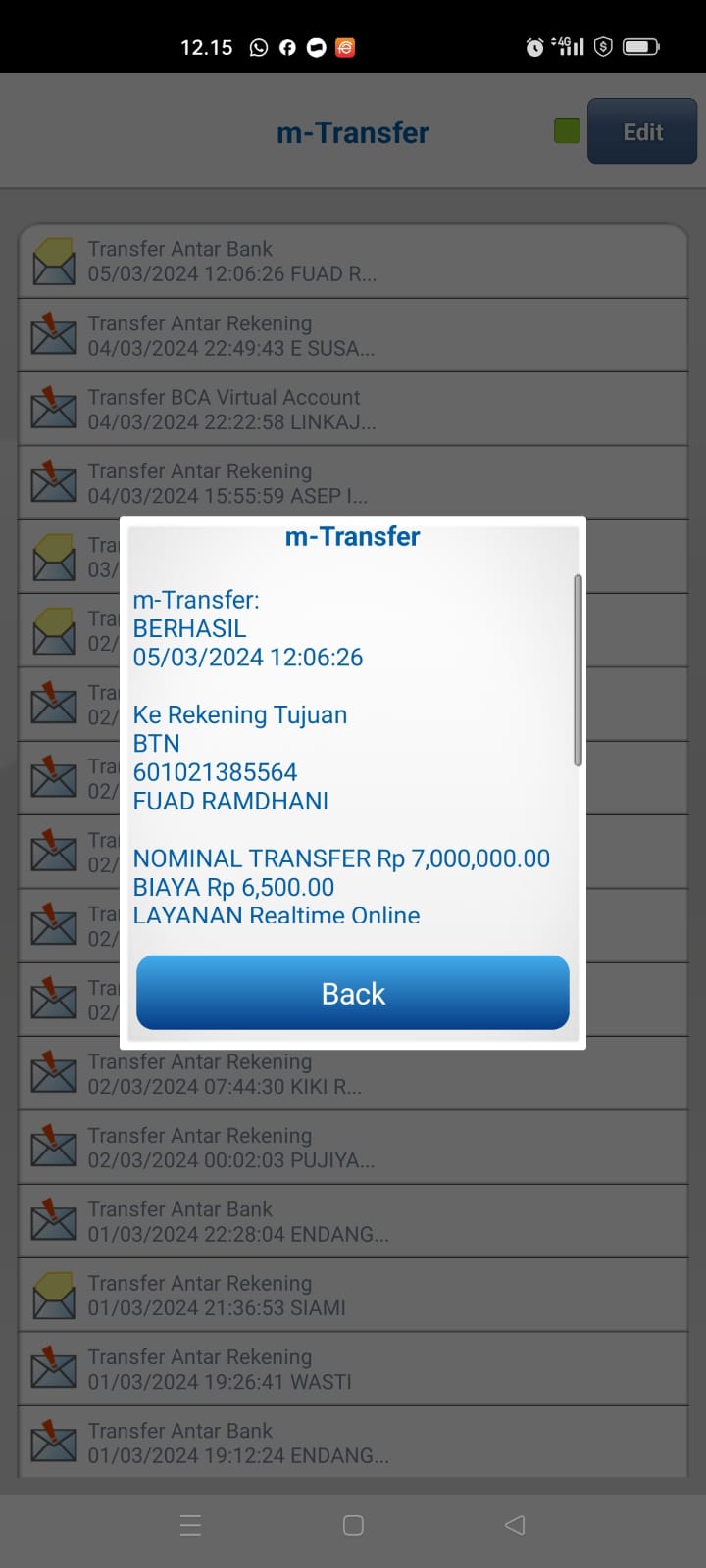The width and height of the screenshot is (706, 1568).
Task: Open the BCA Virtual Account transfer to LINKAJ
Action: pyautogui.click(x=353, y=410)
